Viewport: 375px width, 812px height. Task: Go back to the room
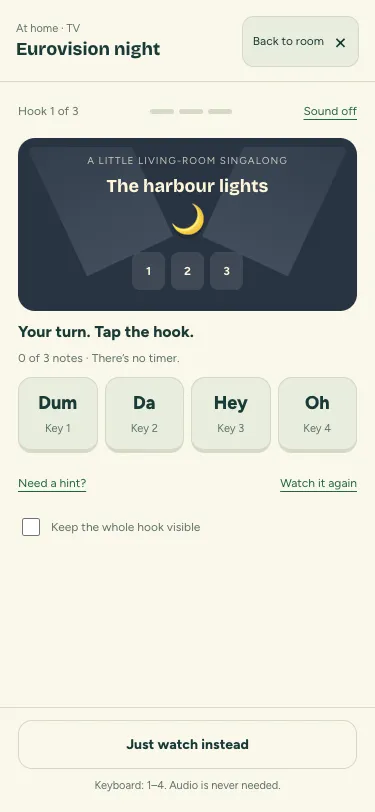coord(300,41)
